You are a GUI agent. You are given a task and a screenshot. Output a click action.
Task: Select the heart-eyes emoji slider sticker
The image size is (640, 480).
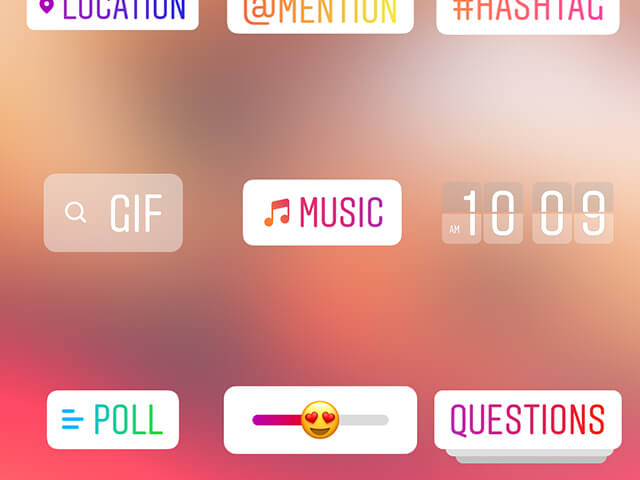tap(320, 420)
